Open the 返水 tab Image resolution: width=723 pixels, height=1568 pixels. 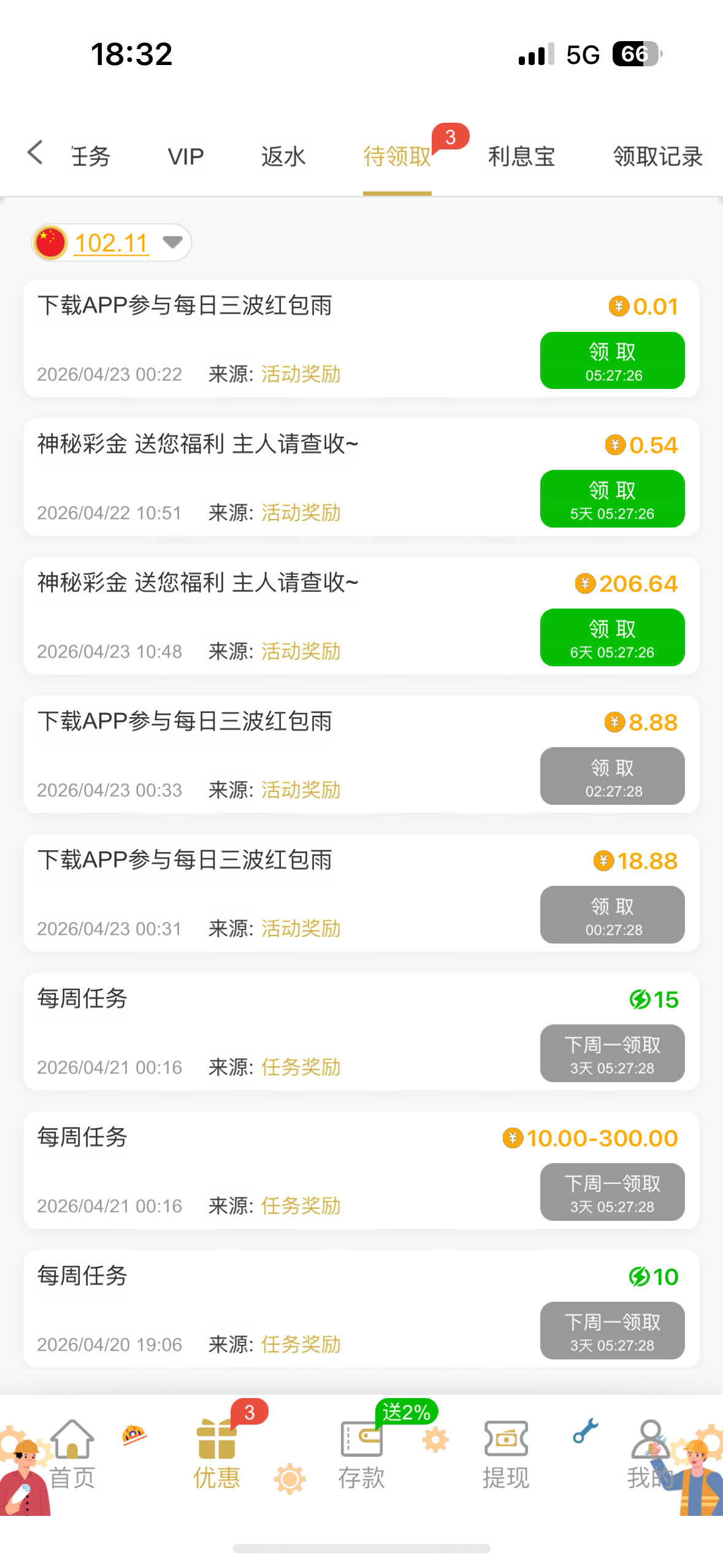click(283, 156)
